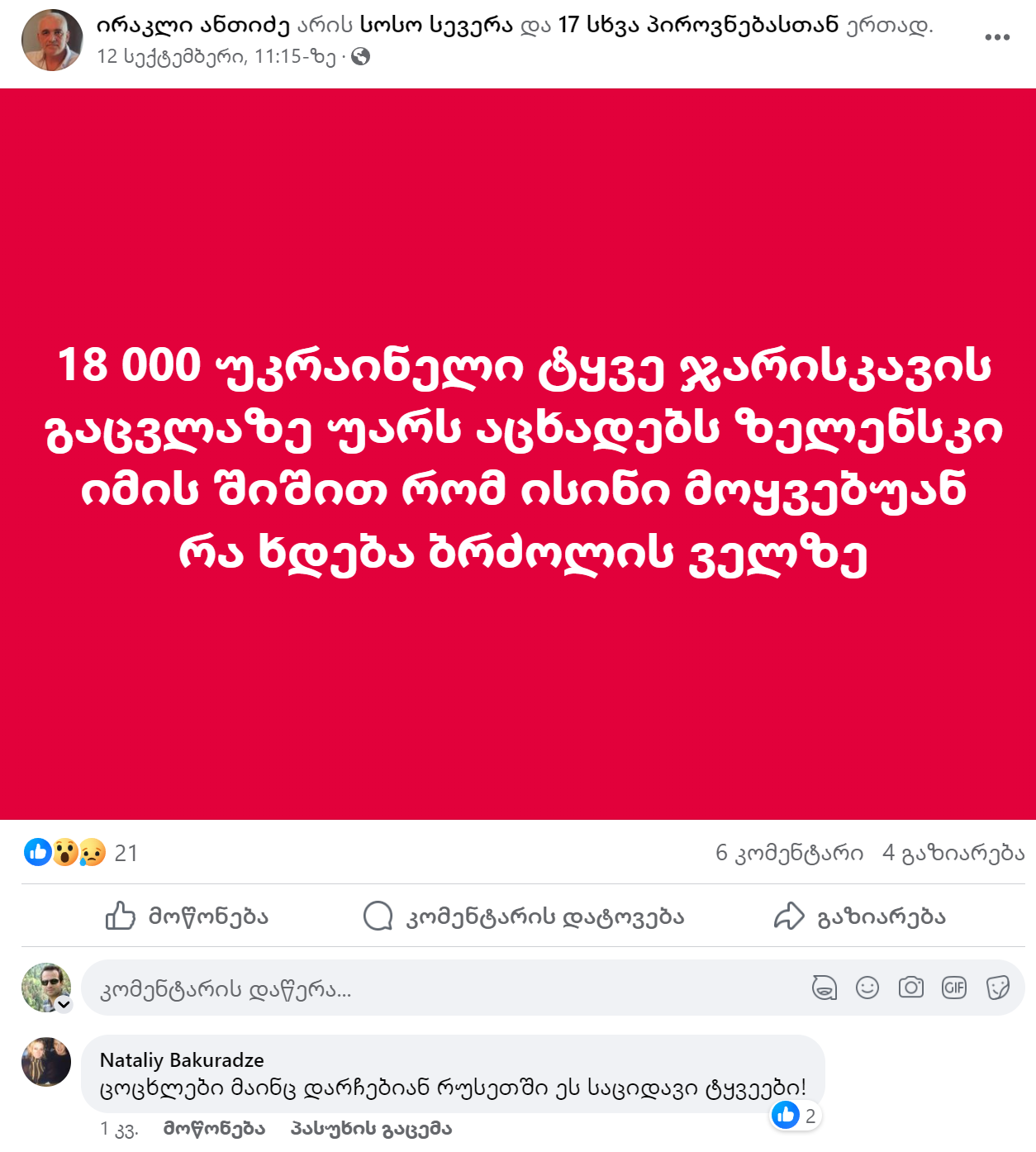Share the post via გაზიარება button

(860, 916)
